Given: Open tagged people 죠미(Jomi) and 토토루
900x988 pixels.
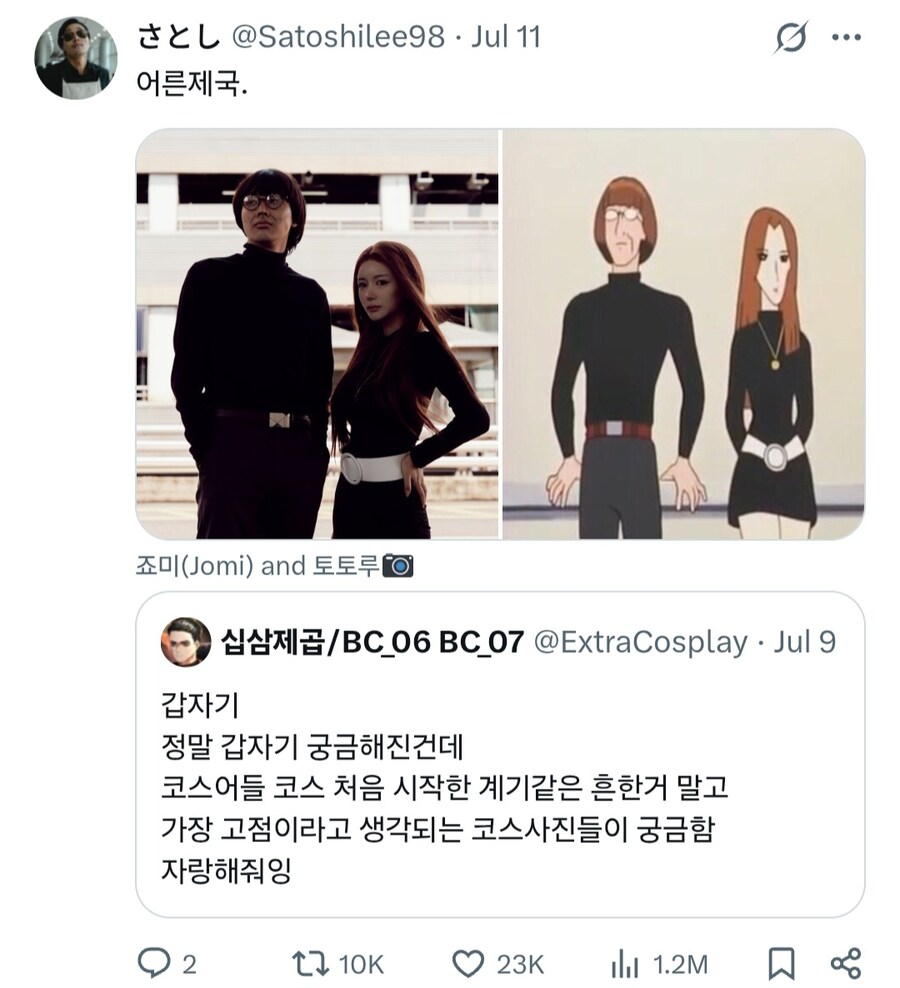Looking at the screenshot, I should 273,567.
